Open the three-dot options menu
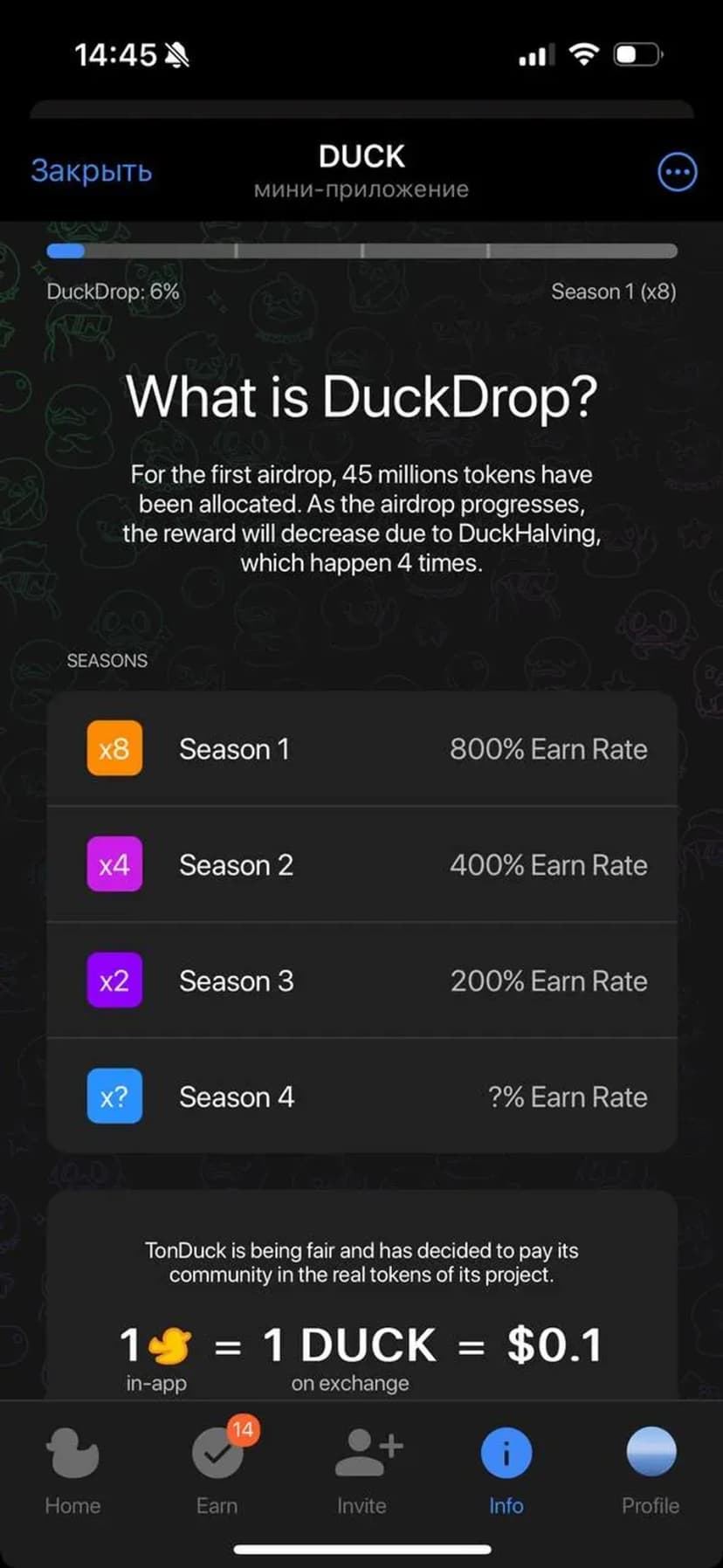This screenshot has height=1568, width=723. (677, 172)
